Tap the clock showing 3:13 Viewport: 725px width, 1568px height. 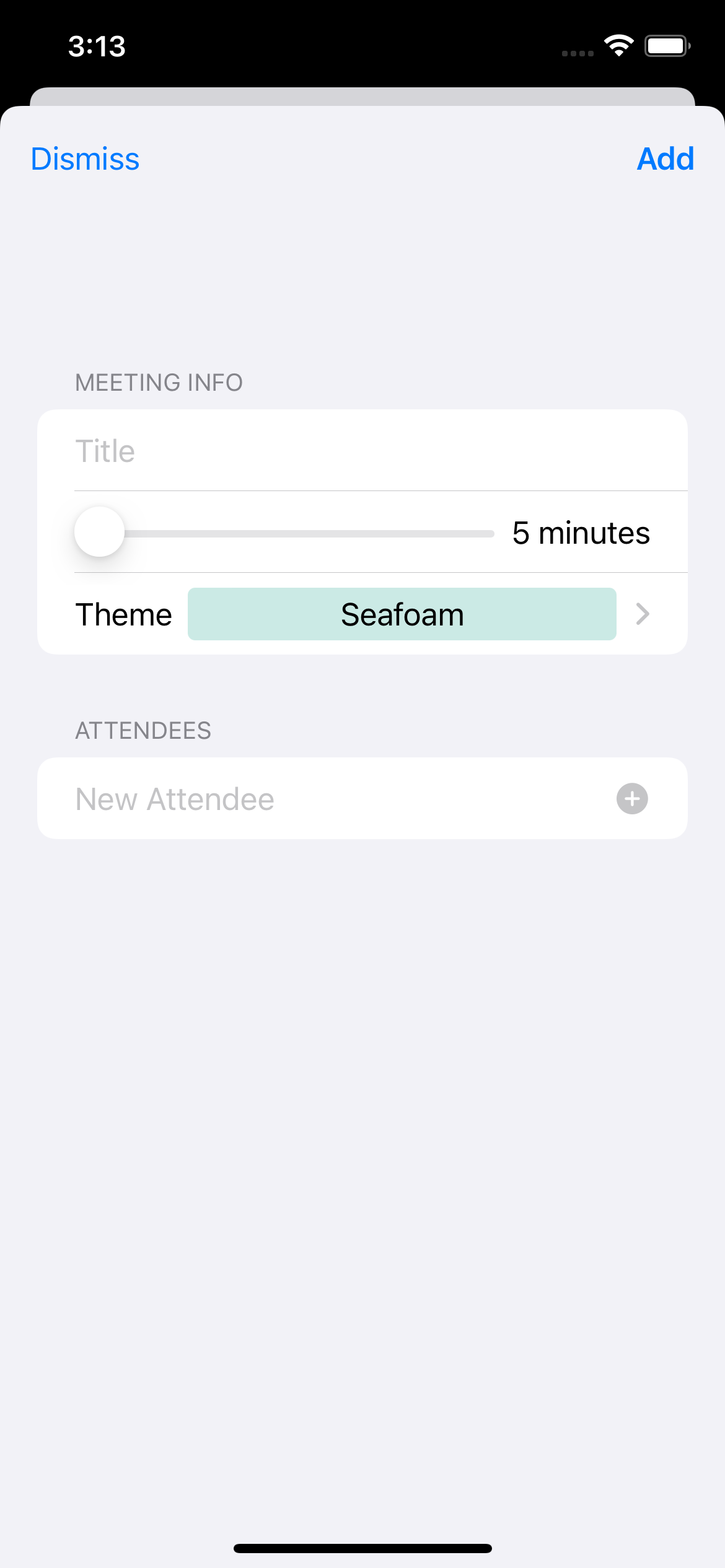[96, 45]
